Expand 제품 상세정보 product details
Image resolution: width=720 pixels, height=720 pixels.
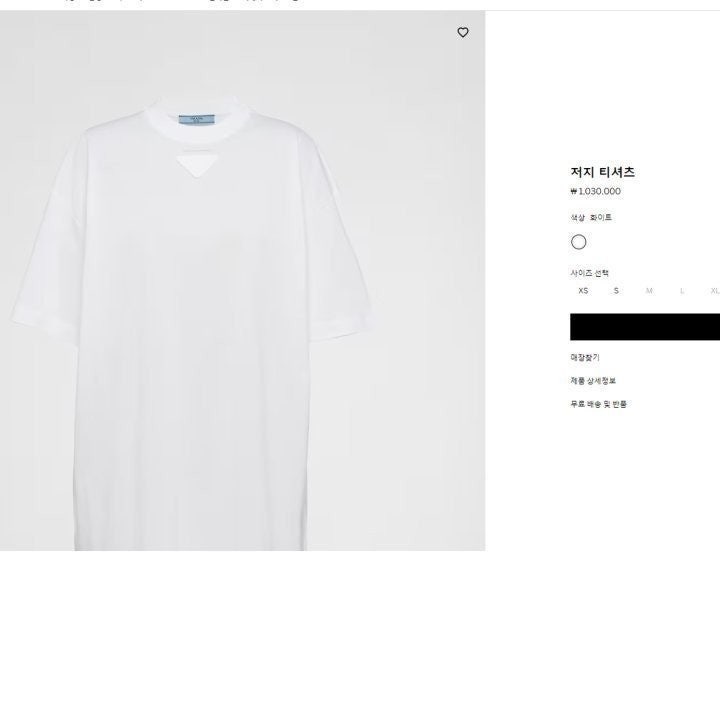click(x=593, y=381)
